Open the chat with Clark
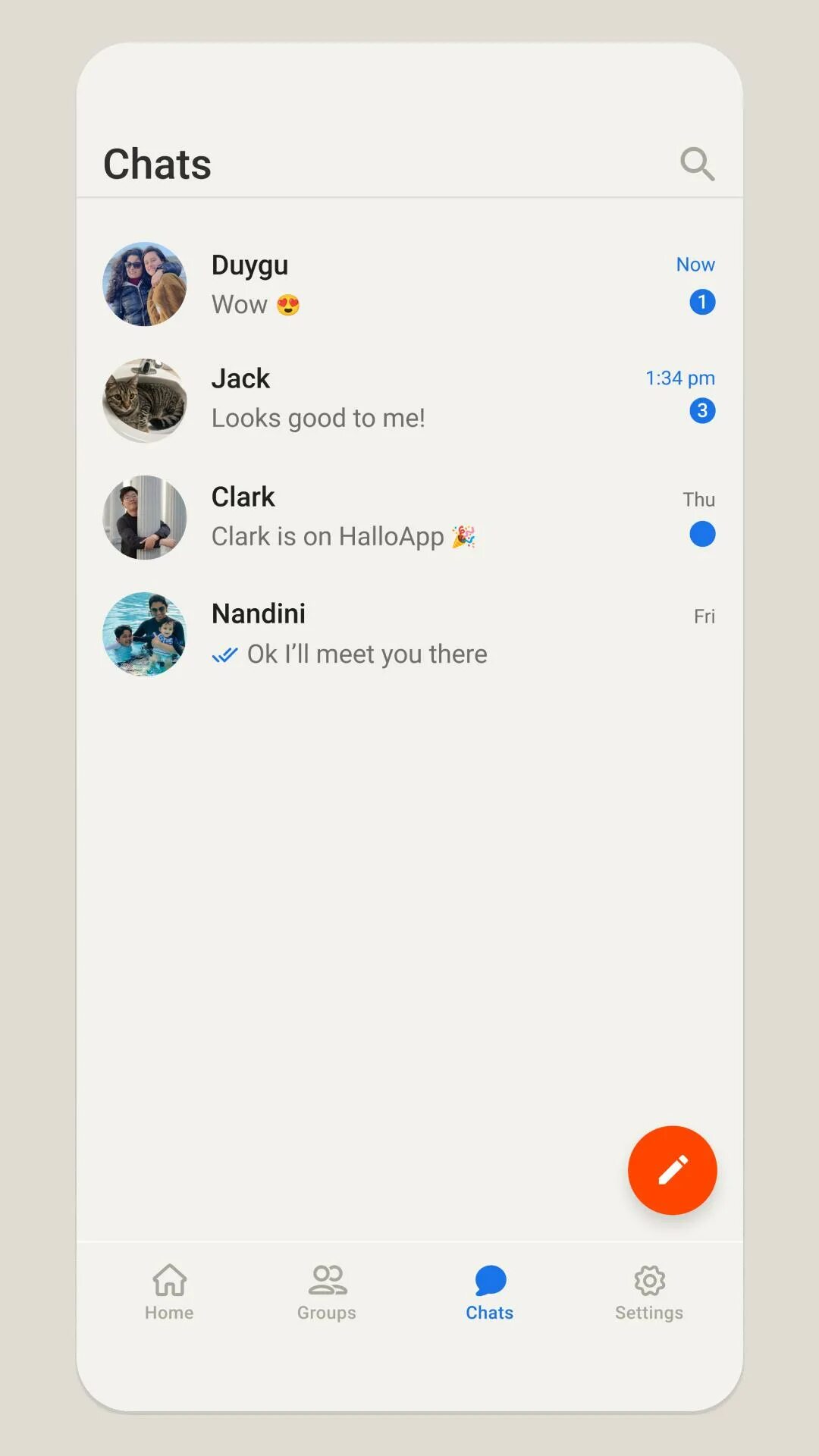This screenshot has width=819, height=1456. [x=409, y=517]
